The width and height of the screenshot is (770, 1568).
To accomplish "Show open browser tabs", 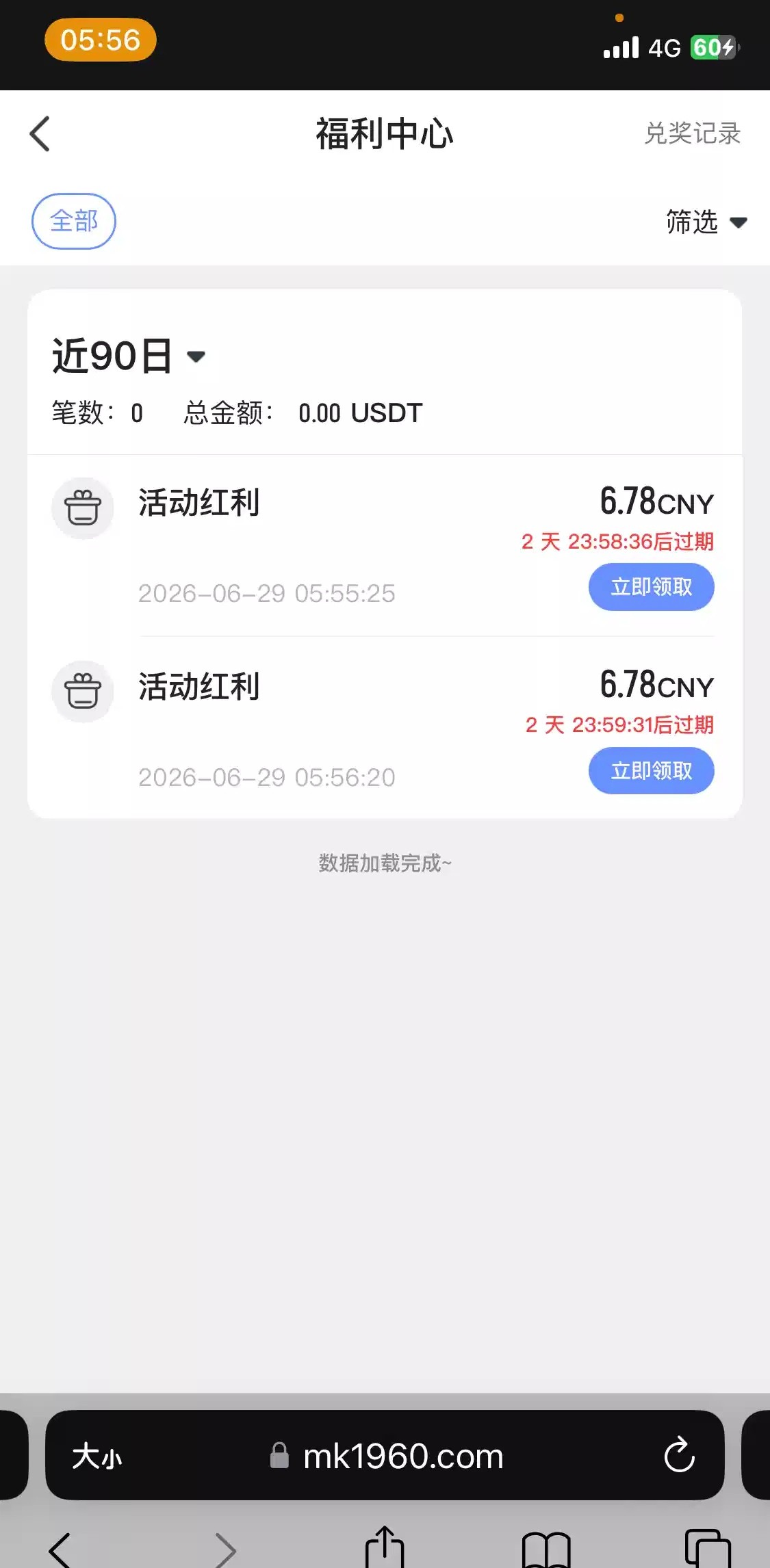I will tap(708, 1549).
